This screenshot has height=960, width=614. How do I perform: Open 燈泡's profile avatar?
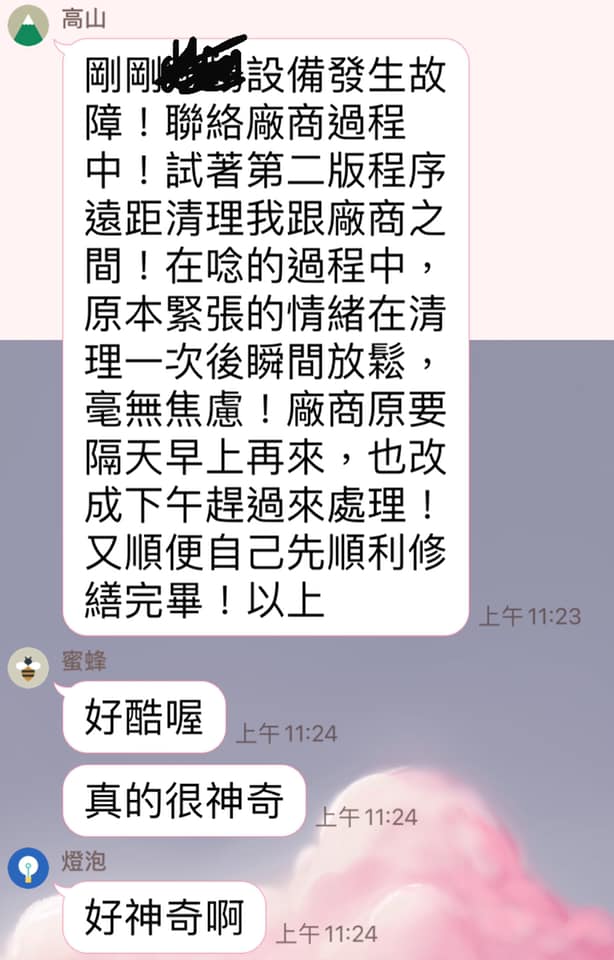coord(28,867)
